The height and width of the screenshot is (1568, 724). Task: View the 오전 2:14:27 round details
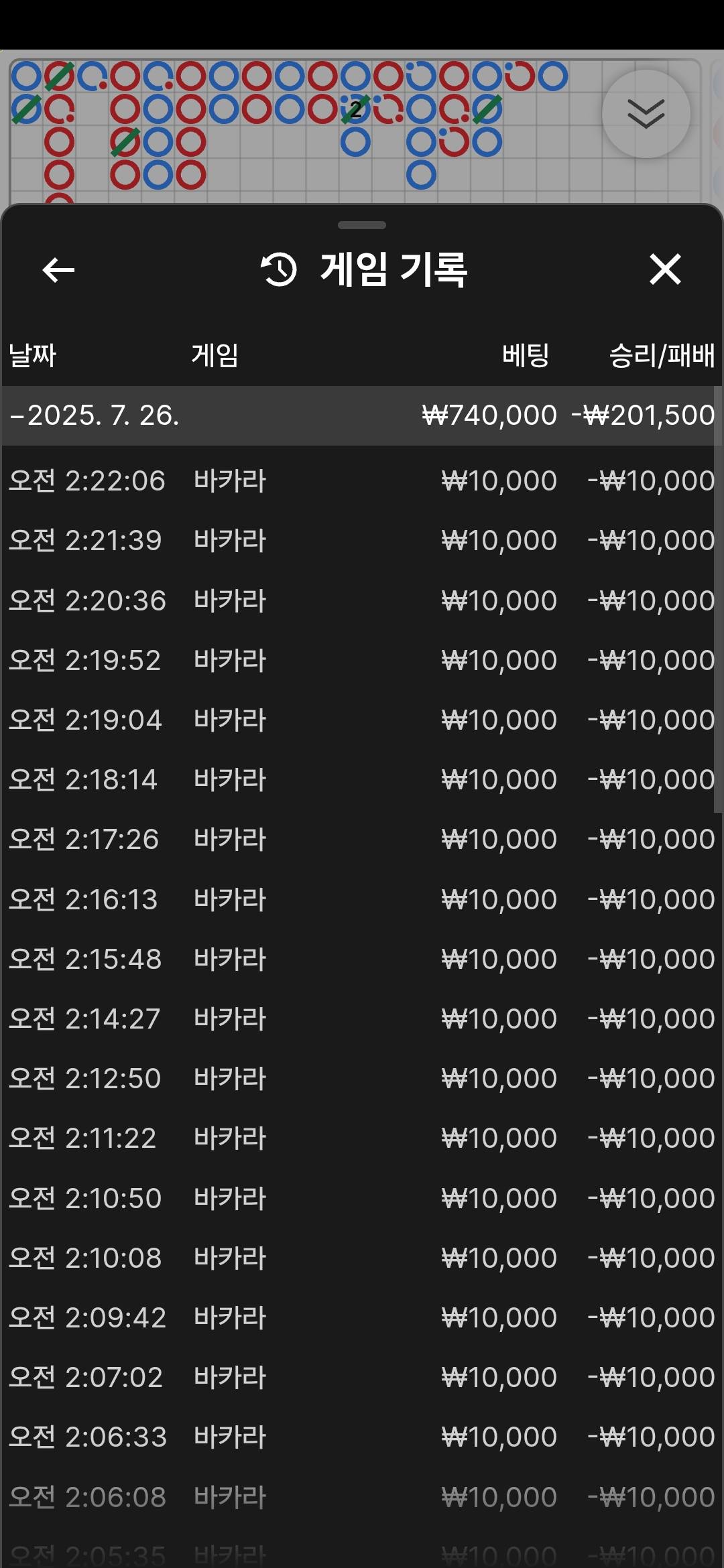[362, 1019]
